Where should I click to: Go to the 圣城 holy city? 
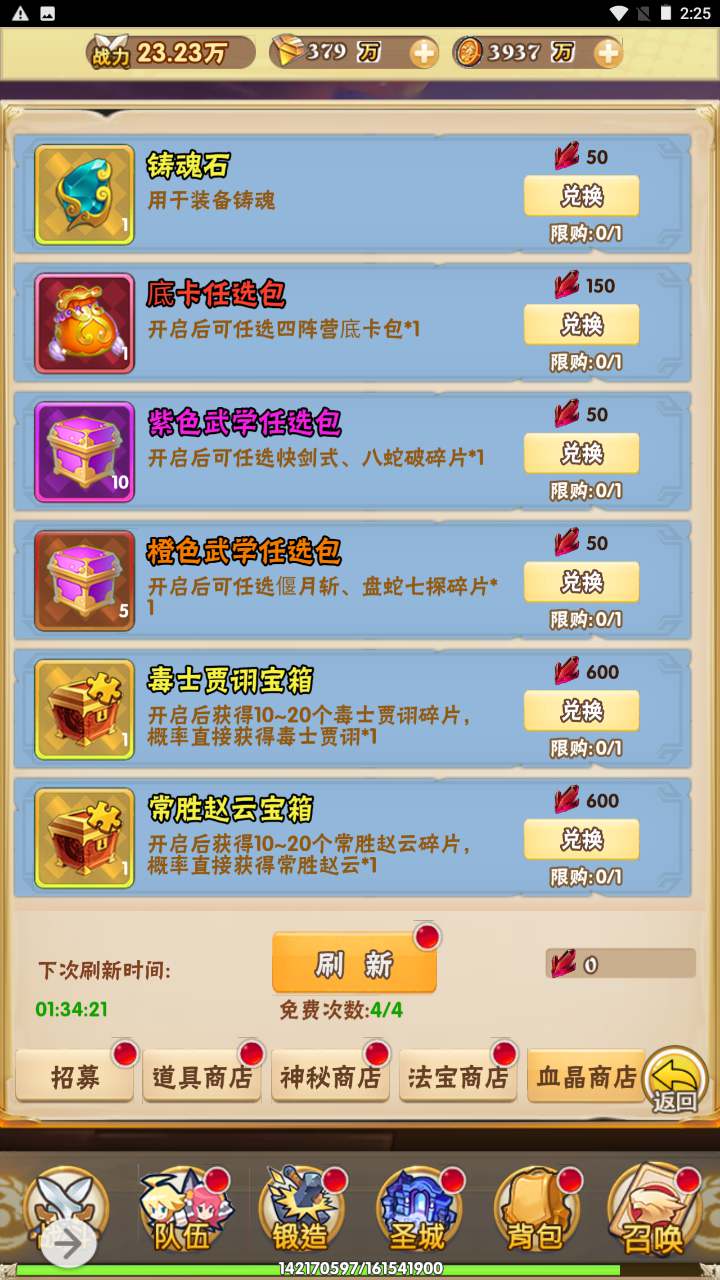pyautogui.click(x=418, y=1210)
